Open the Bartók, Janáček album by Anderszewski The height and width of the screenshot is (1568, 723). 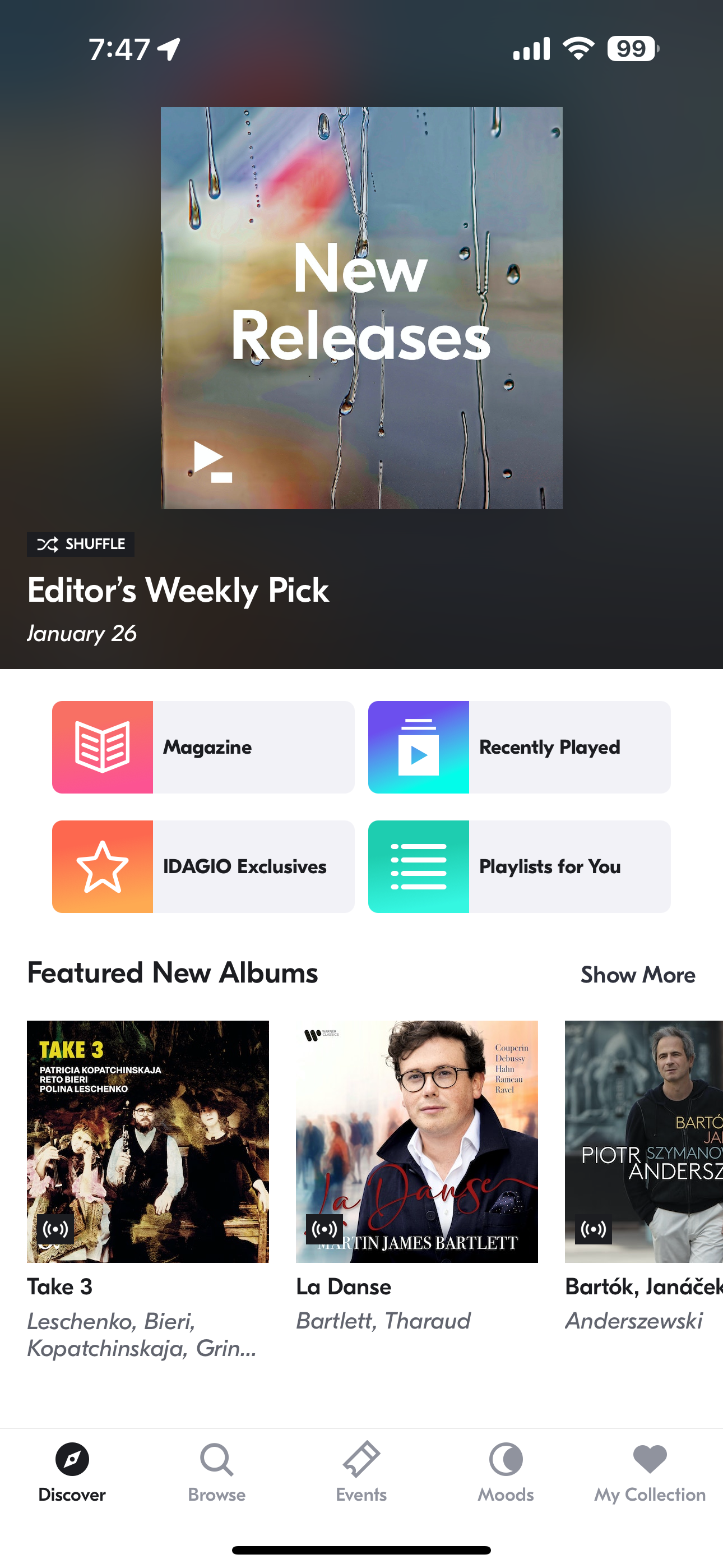(x=643, y=1141)
